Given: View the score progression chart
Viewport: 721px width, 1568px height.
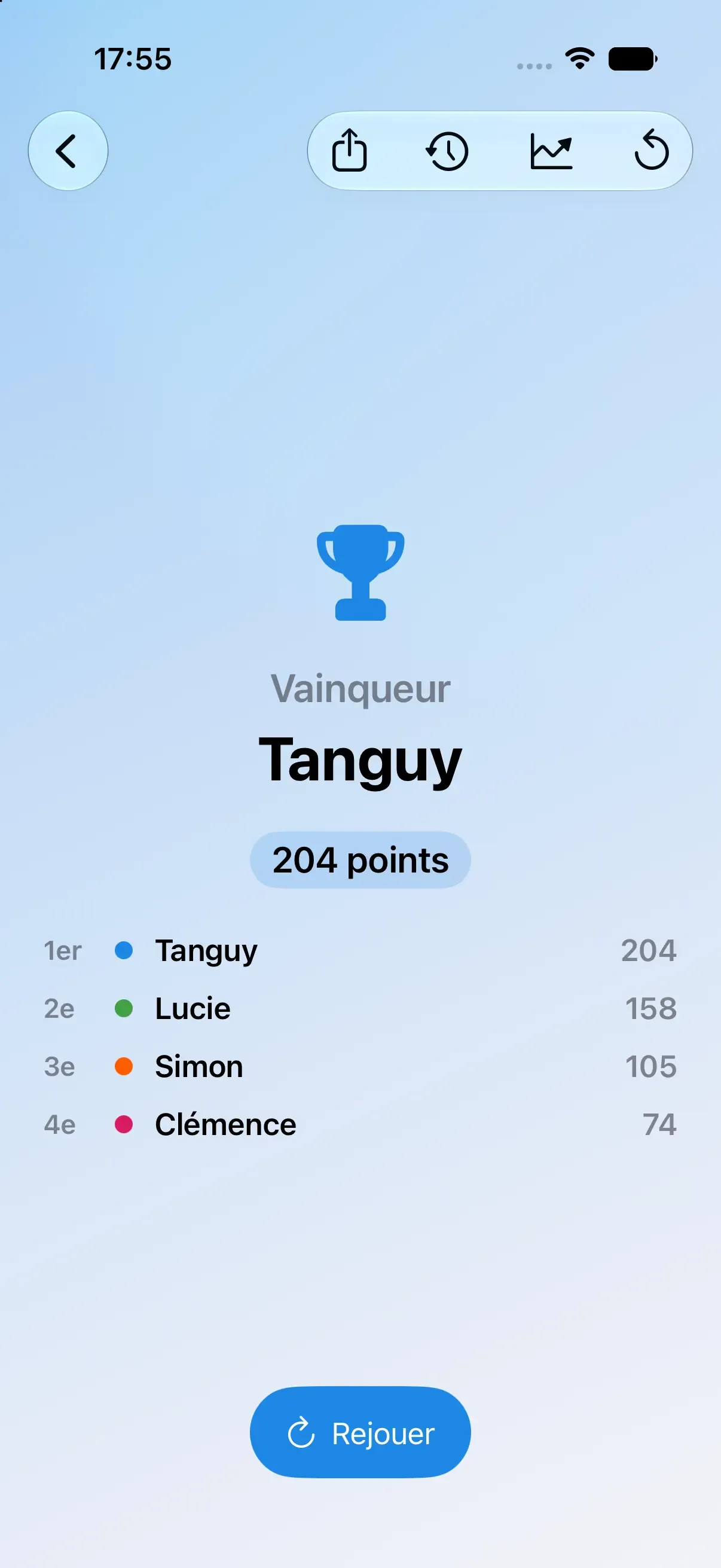Looking at the screenshot, I should 551,151.
